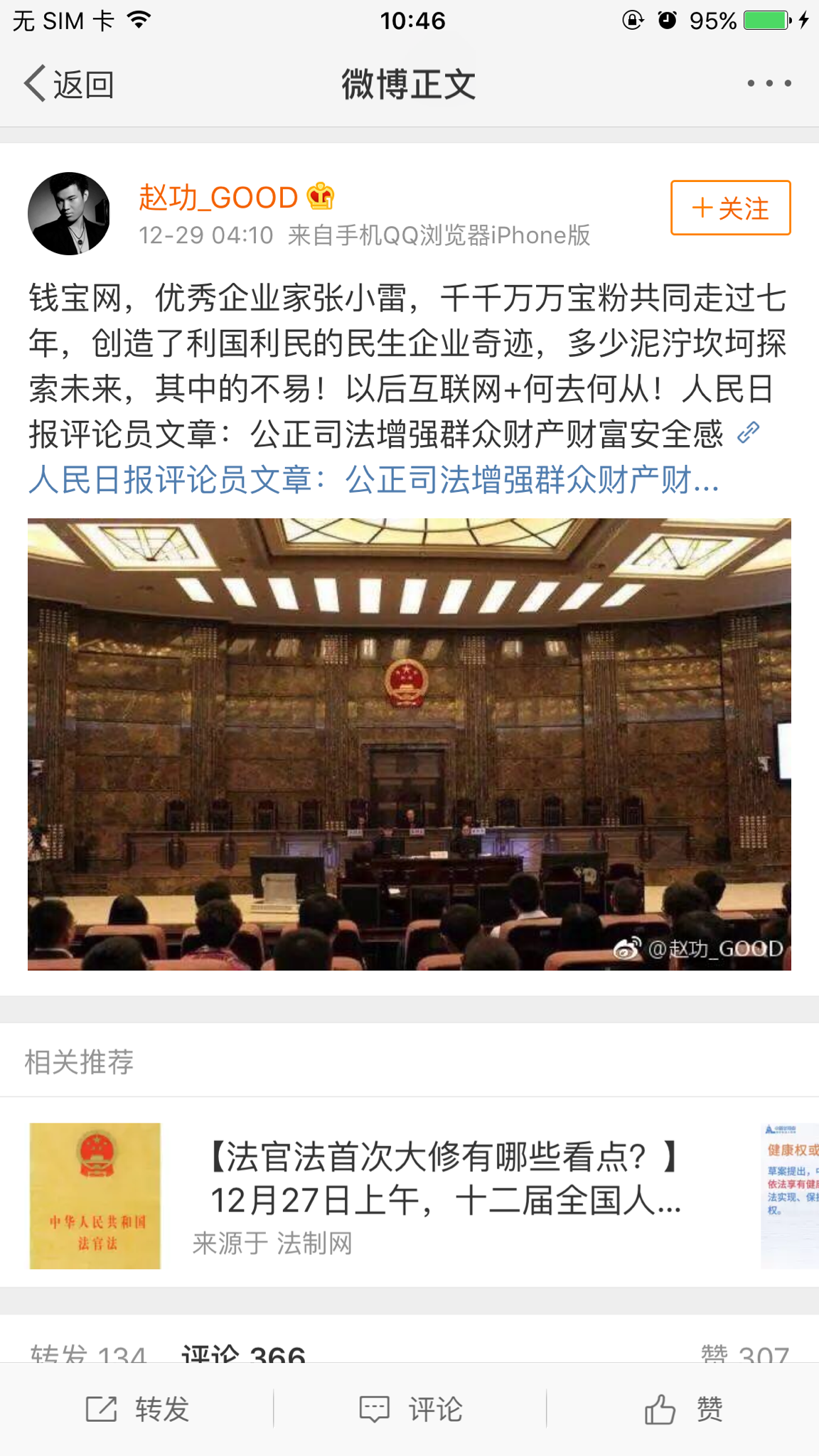Screen dimensions: 819x1456
Task: Go back using the 返回 button
Action: (x=70, y=85)
